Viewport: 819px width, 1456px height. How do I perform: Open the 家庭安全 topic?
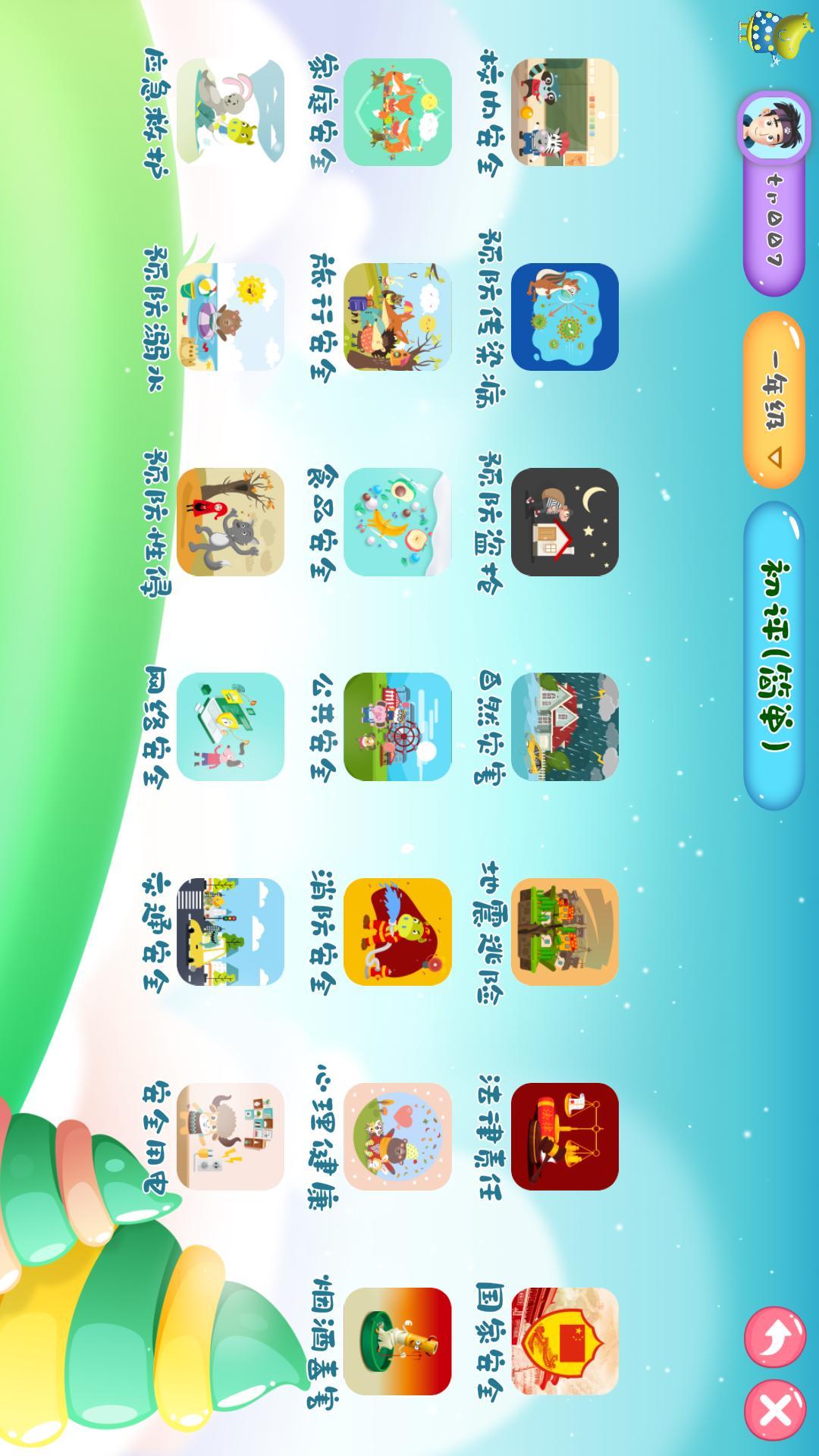point(397,112)
